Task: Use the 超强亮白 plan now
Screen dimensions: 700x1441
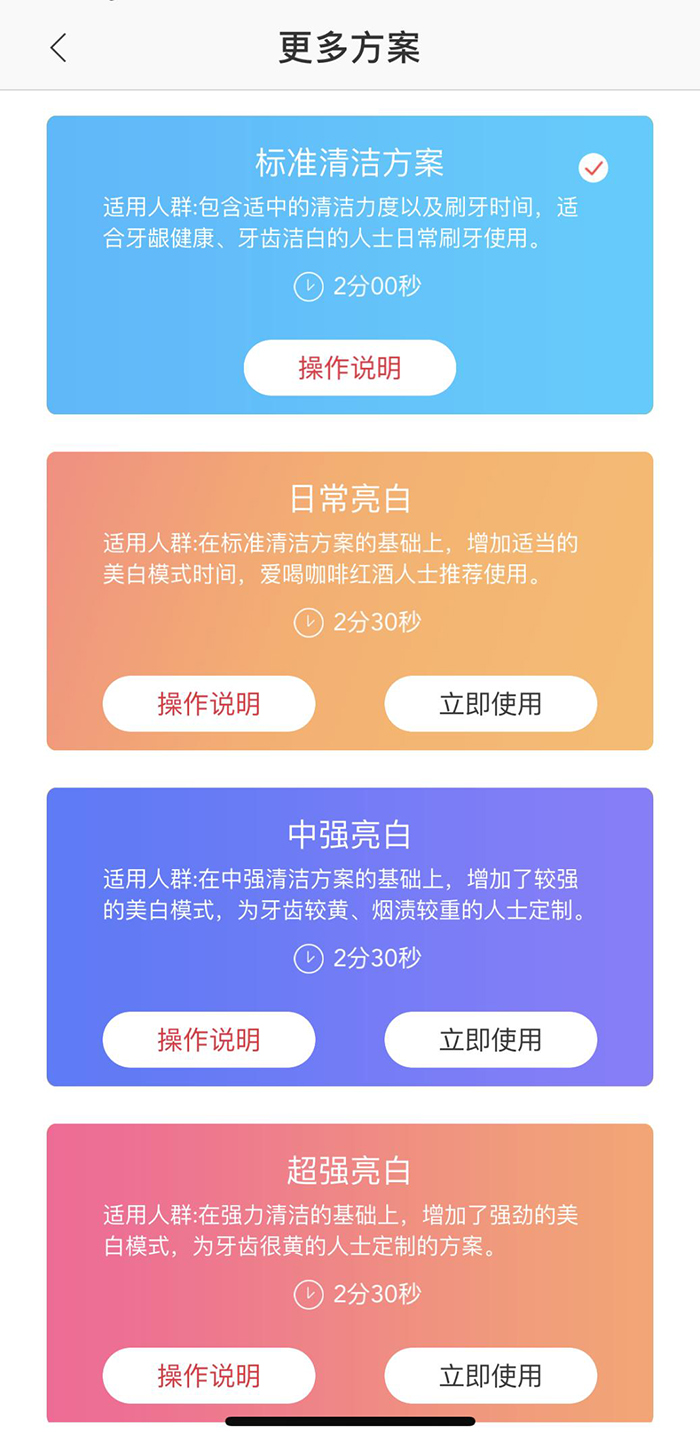Action: pos(490,1375)
